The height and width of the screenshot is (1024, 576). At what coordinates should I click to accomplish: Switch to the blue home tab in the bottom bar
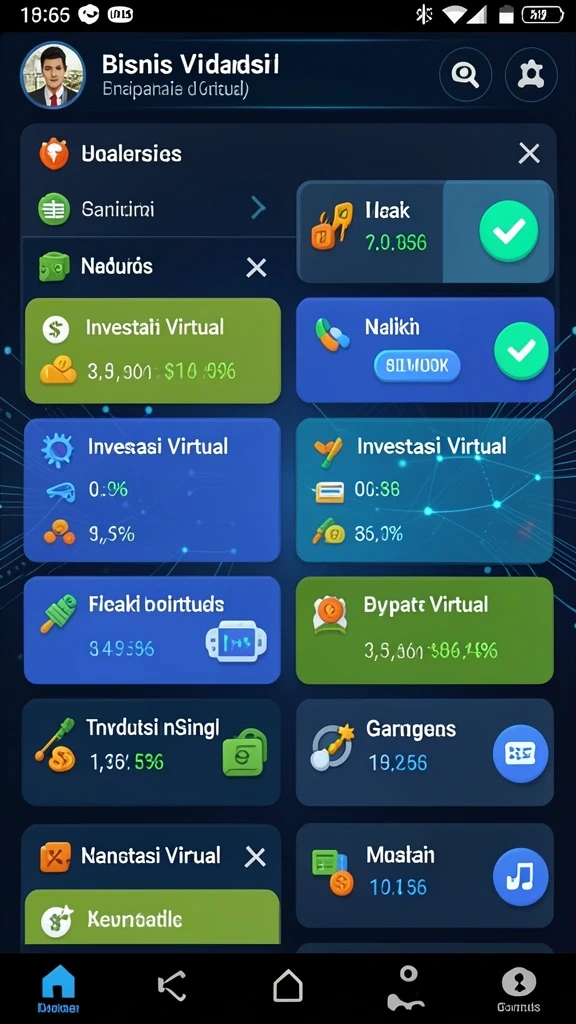(58, 989)
